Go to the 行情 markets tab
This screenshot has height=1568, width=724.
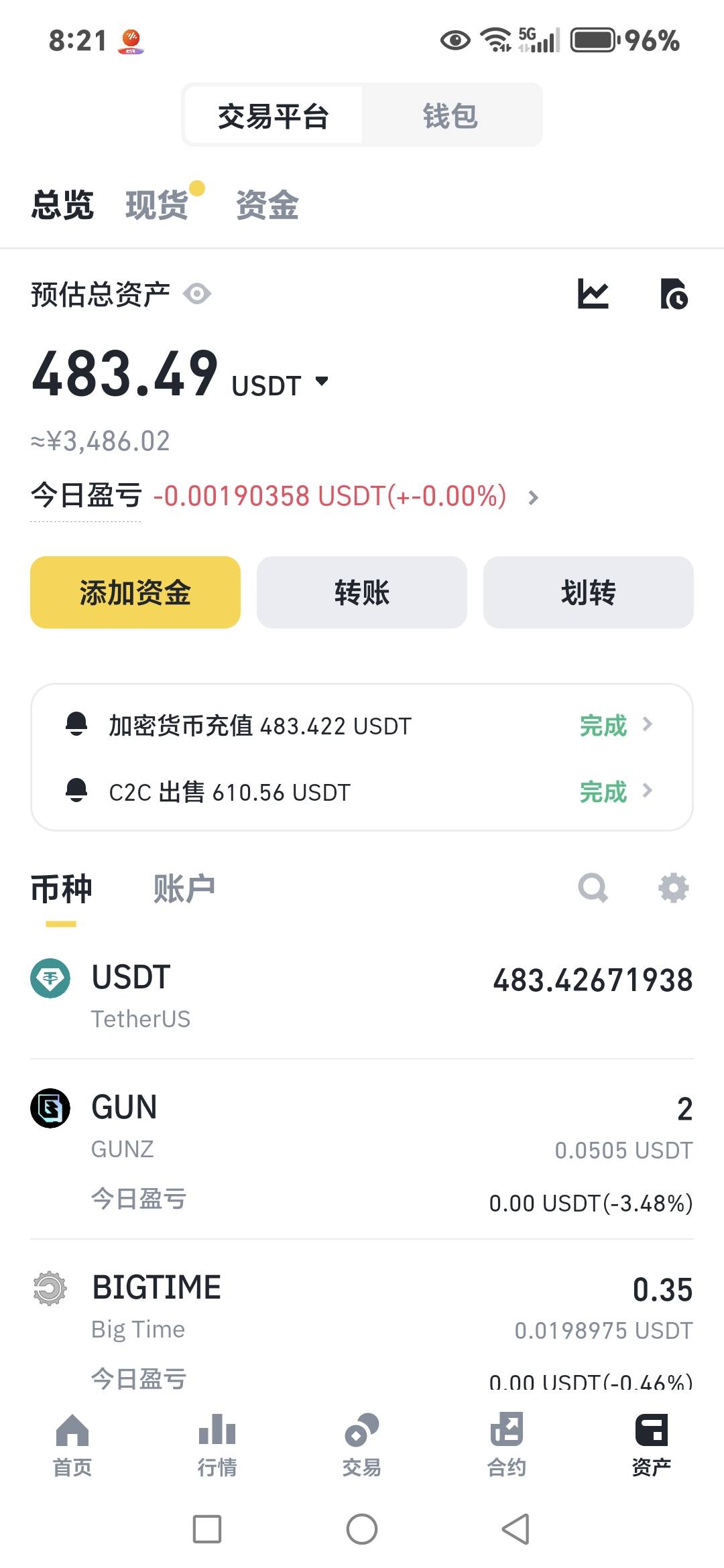[217, 1444]
